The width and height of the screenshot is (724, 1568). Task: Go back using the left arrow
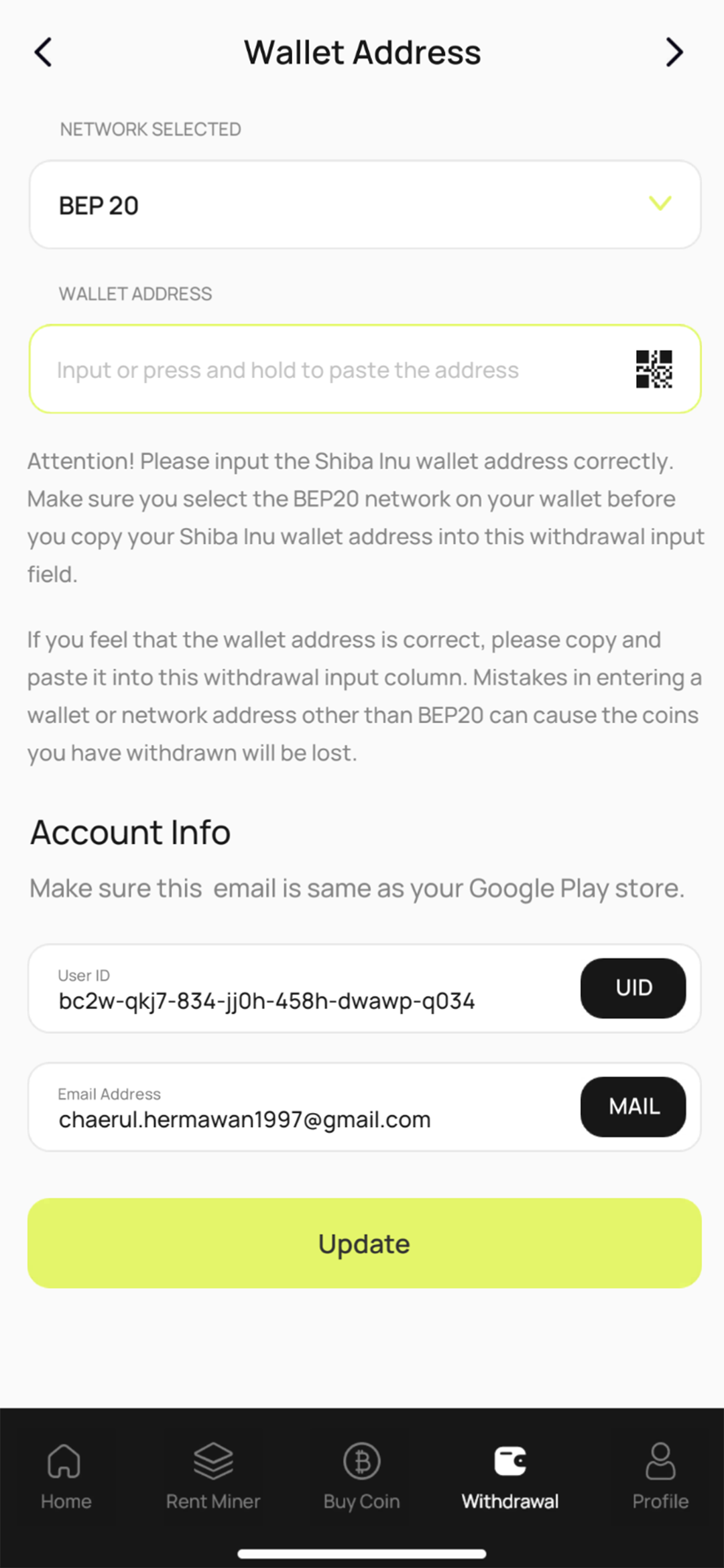coord(43,52)
